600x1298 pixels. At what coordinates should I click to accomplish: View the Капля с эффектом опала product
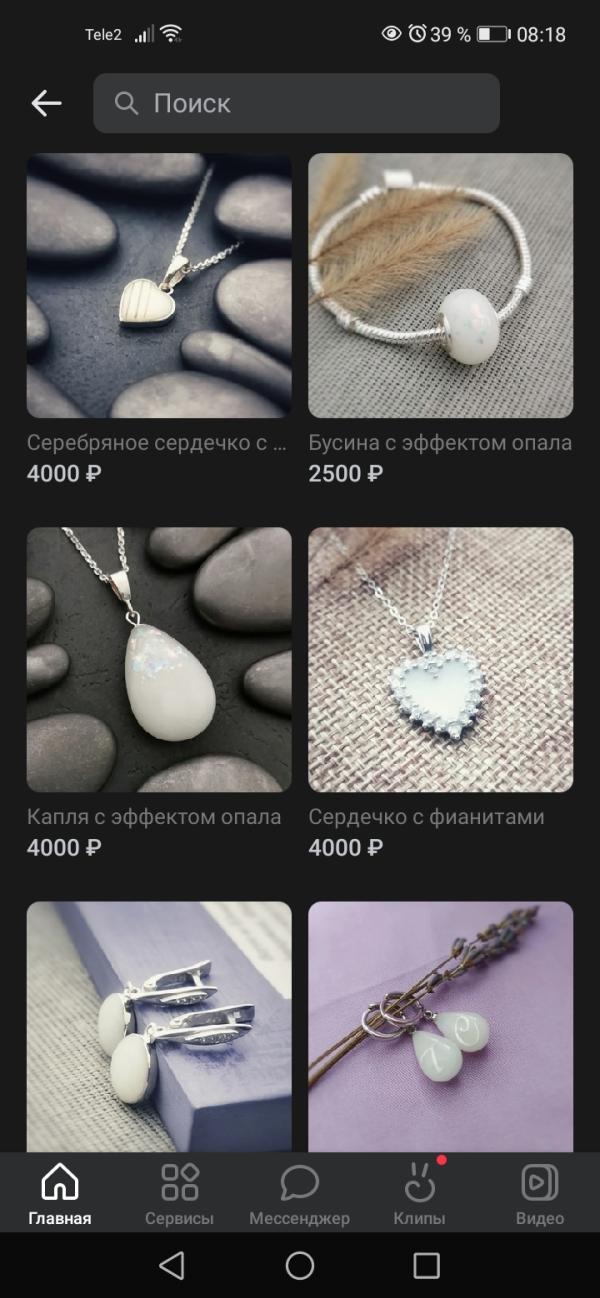pyautogui.click(x=159, y=659)
